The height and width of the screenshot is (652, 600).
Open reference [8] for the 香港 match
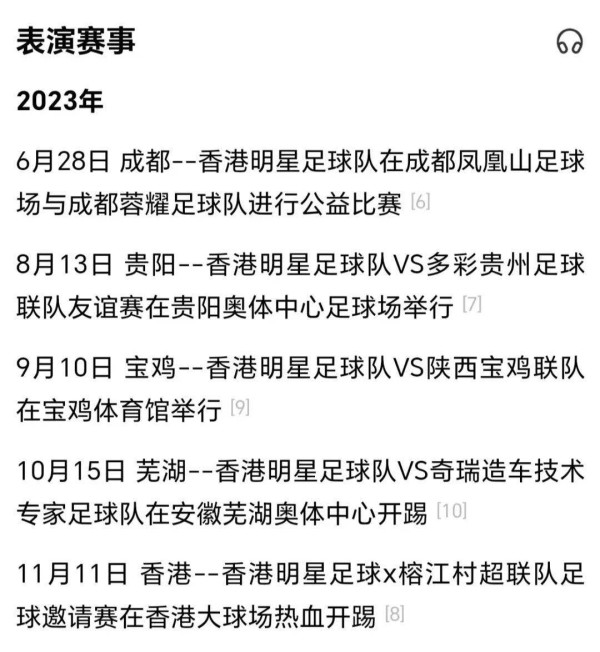tap(394, 614)
